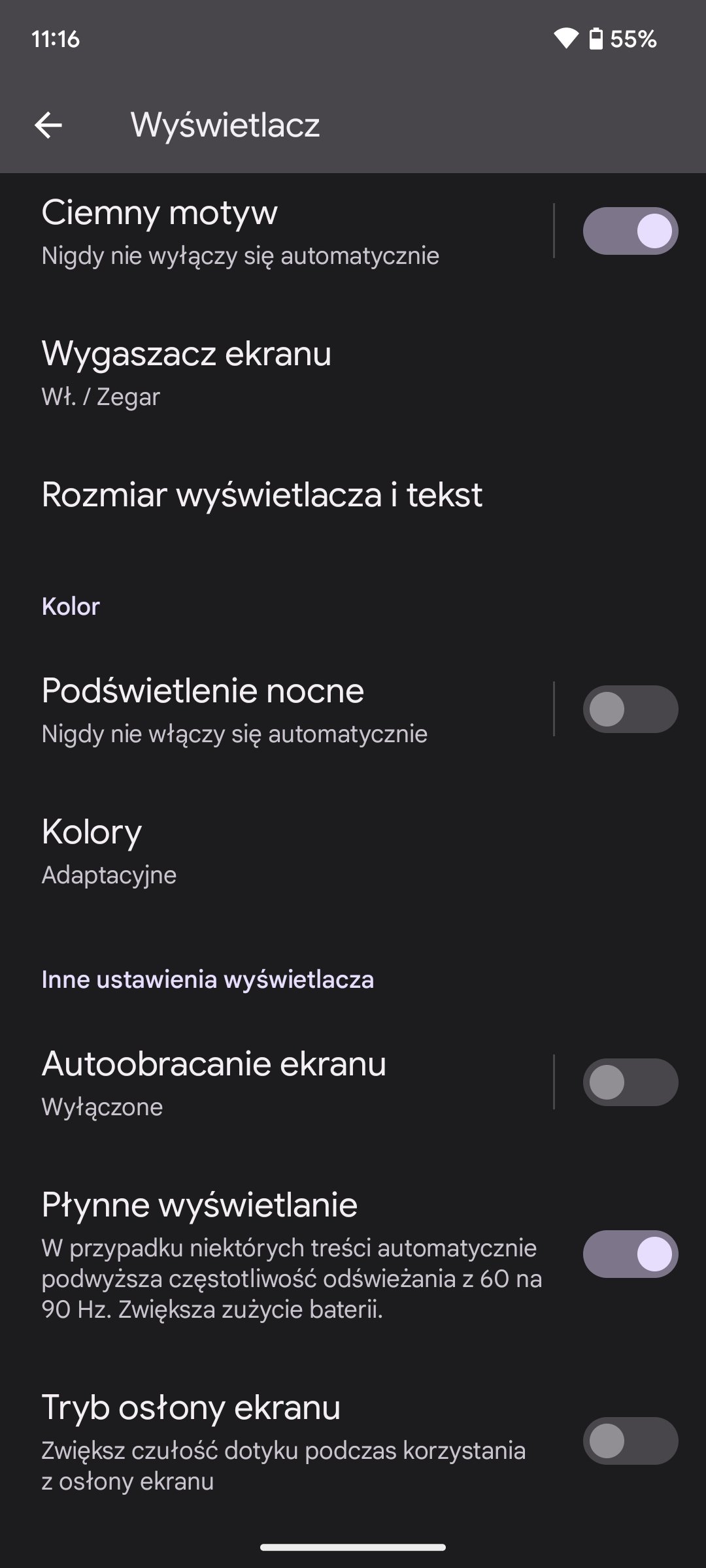Disable Płynne wyświetlanie switch
706x1568 pixels.
630,1254
